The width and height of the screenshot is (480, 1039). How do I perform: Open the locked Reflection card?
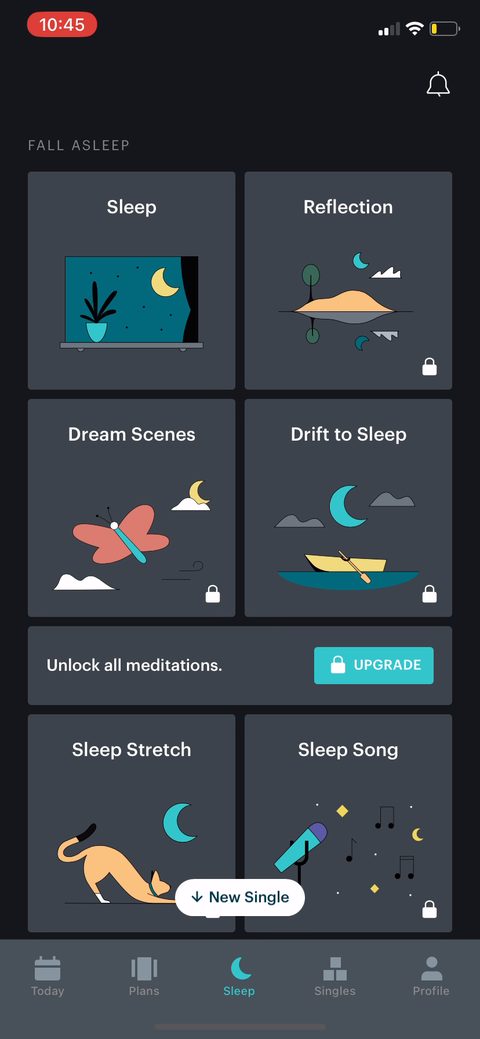348,280
